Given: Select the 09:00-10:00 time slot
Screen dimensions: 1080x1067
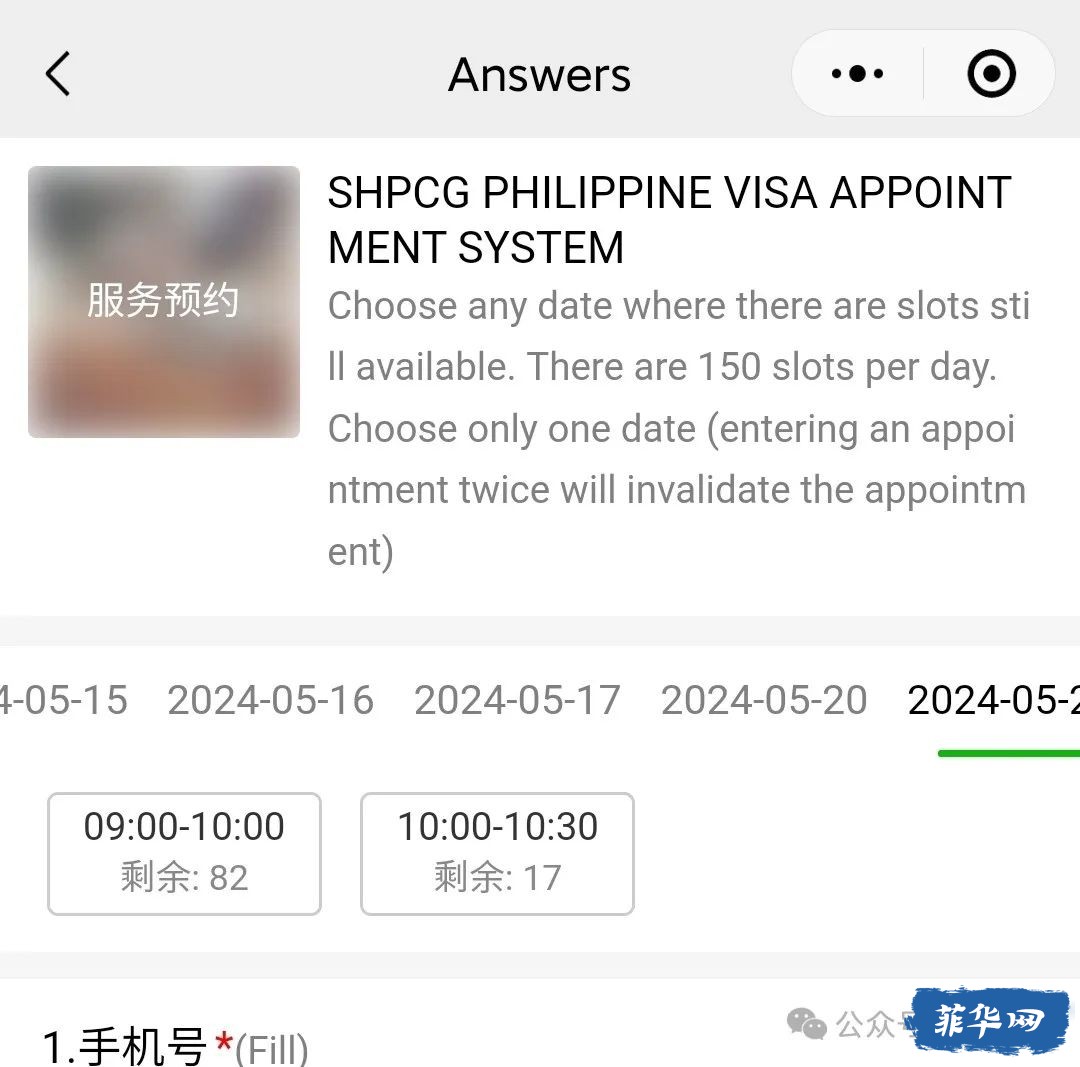Looking at the screenshot, I should (184, 853).
